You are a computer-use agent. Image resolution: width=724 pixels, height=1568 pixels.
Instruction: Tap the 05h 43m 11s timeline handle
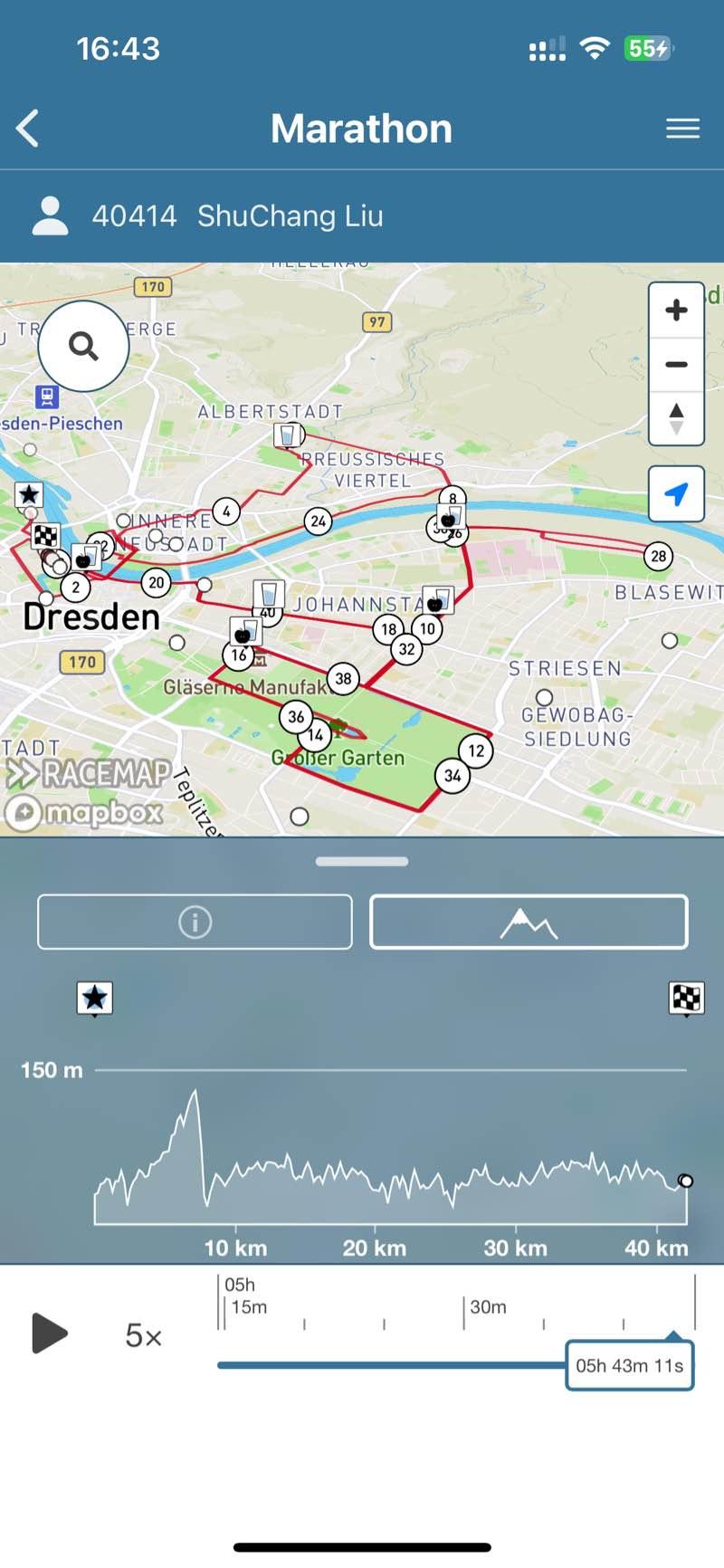click(x=630, y=1365)
